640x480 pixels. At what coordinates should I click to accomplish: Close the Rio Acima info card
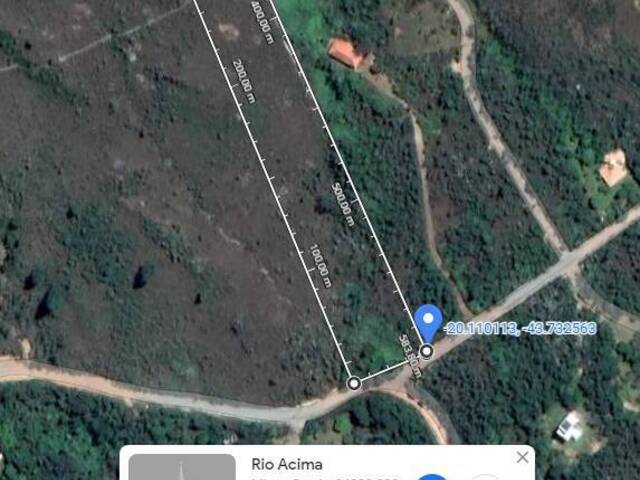pyautogui.click(x=522, y=458)
